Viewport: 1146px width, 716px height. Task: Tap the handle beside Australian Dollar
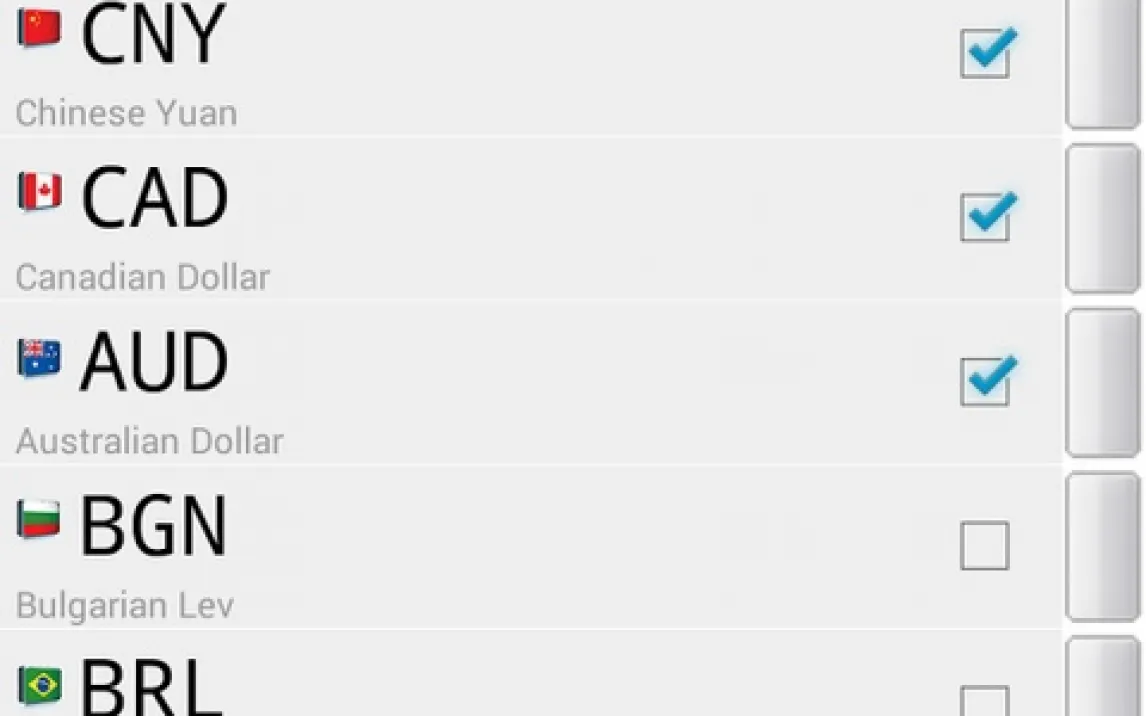(x=1103, y=383)
